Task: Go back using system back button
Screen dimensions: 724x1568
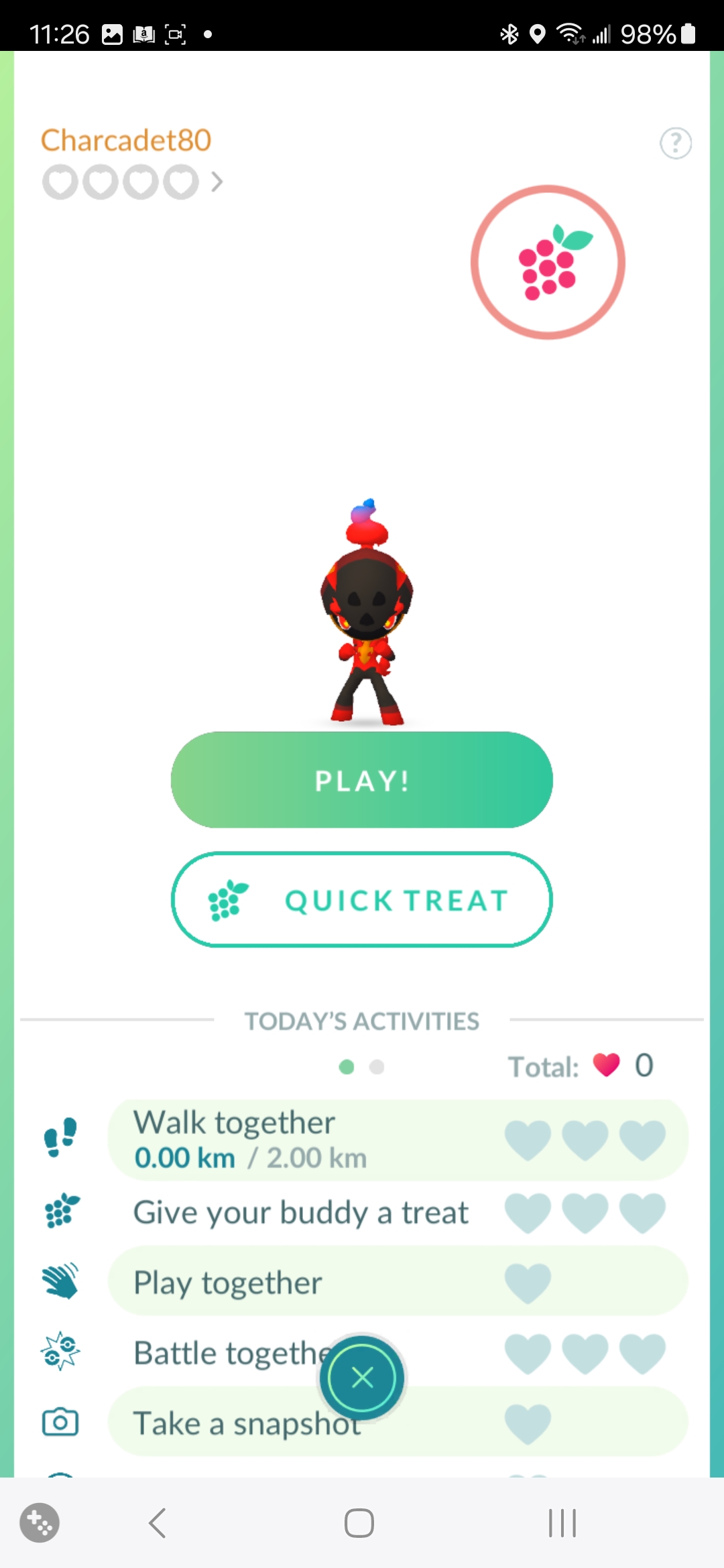Action: (x=158, y=1523)
